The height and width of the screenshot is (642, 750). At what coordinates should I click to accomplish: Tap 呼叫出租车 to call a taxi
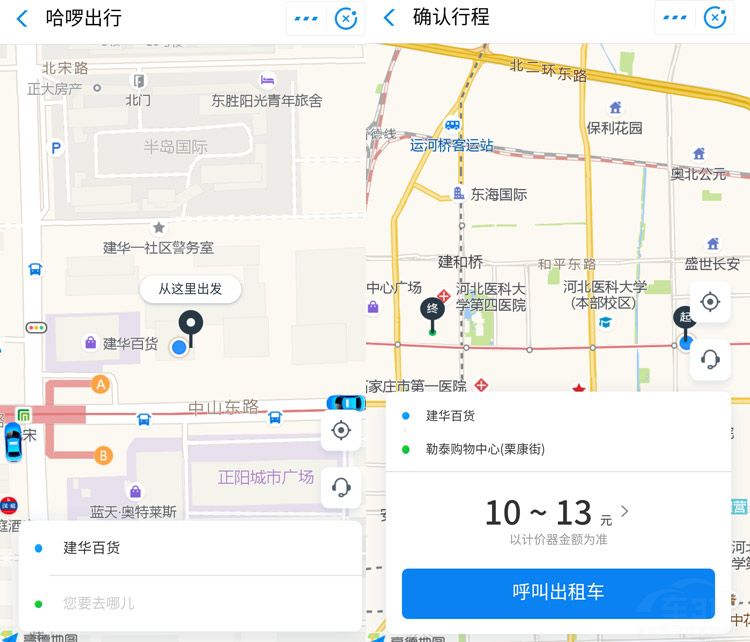(558, 593)
